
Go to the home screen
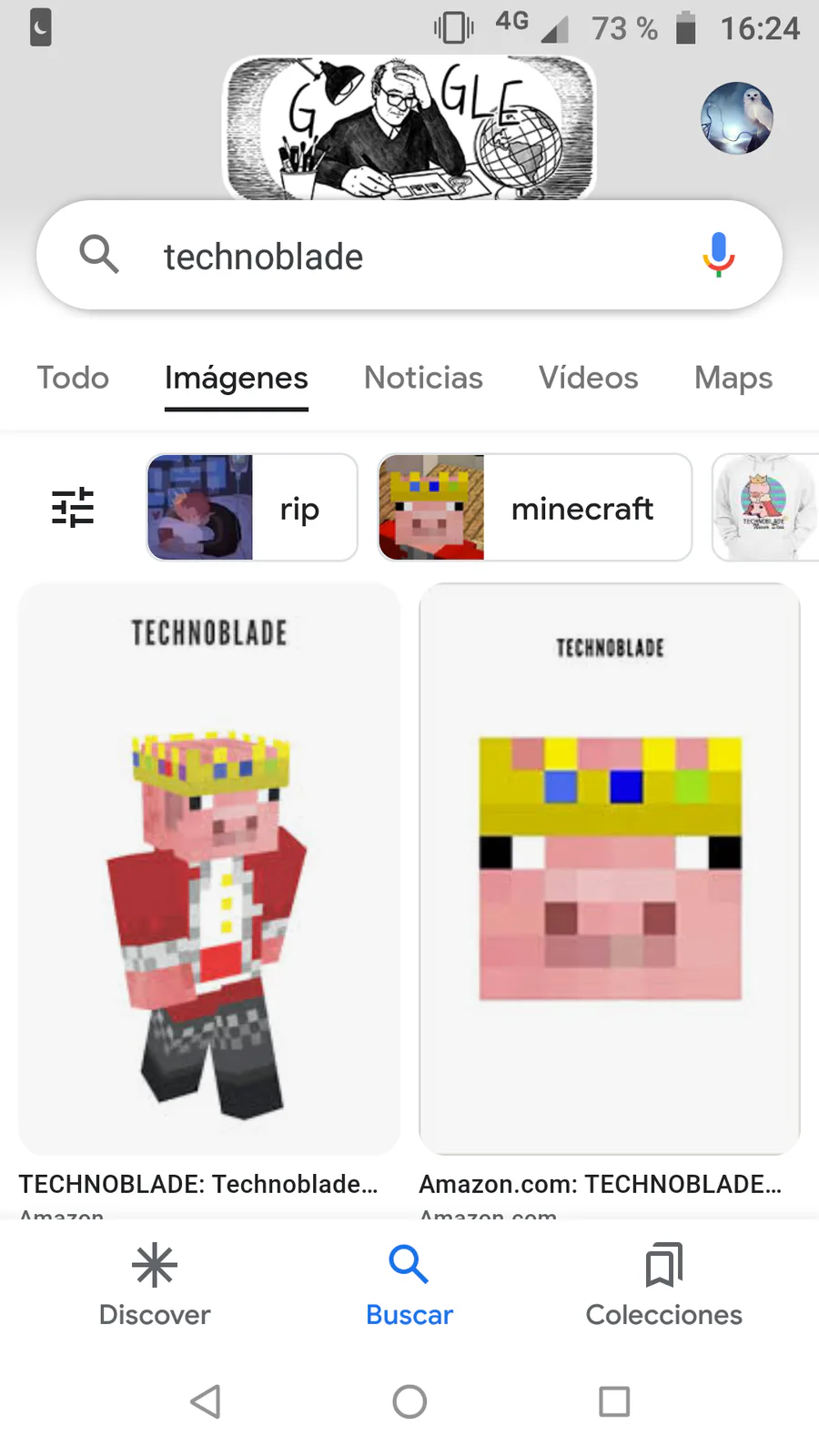coord(409,1401)
